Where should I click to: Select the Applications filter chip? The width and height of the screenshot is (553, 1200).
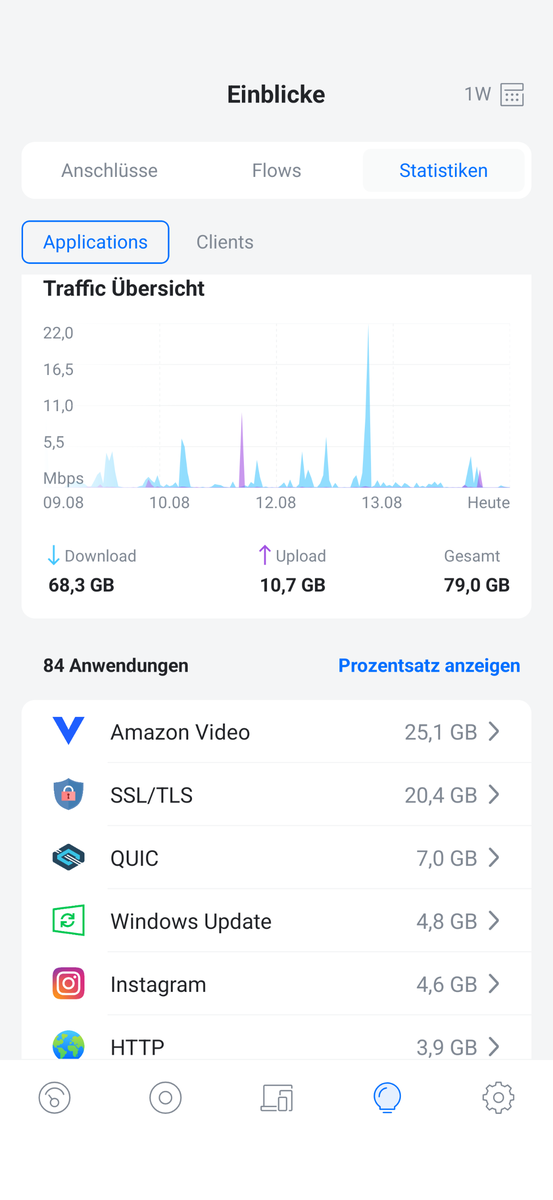95,242
